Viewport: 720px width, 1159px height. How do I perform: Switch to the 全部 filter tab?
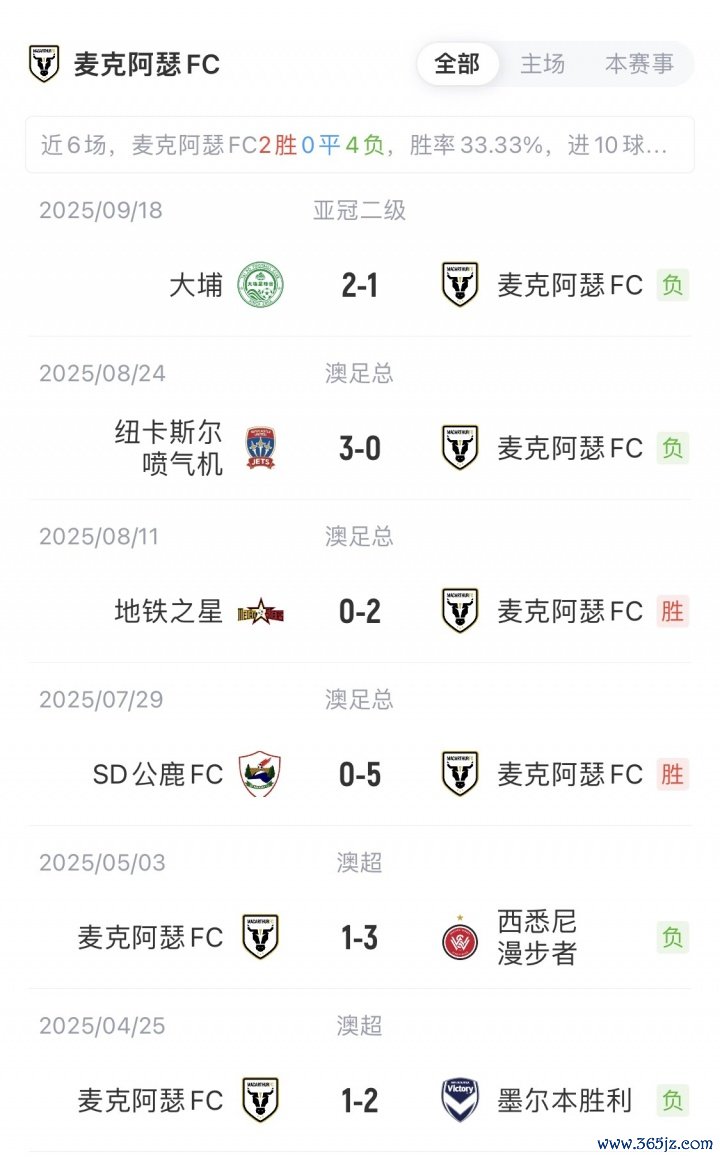(457, 64)
